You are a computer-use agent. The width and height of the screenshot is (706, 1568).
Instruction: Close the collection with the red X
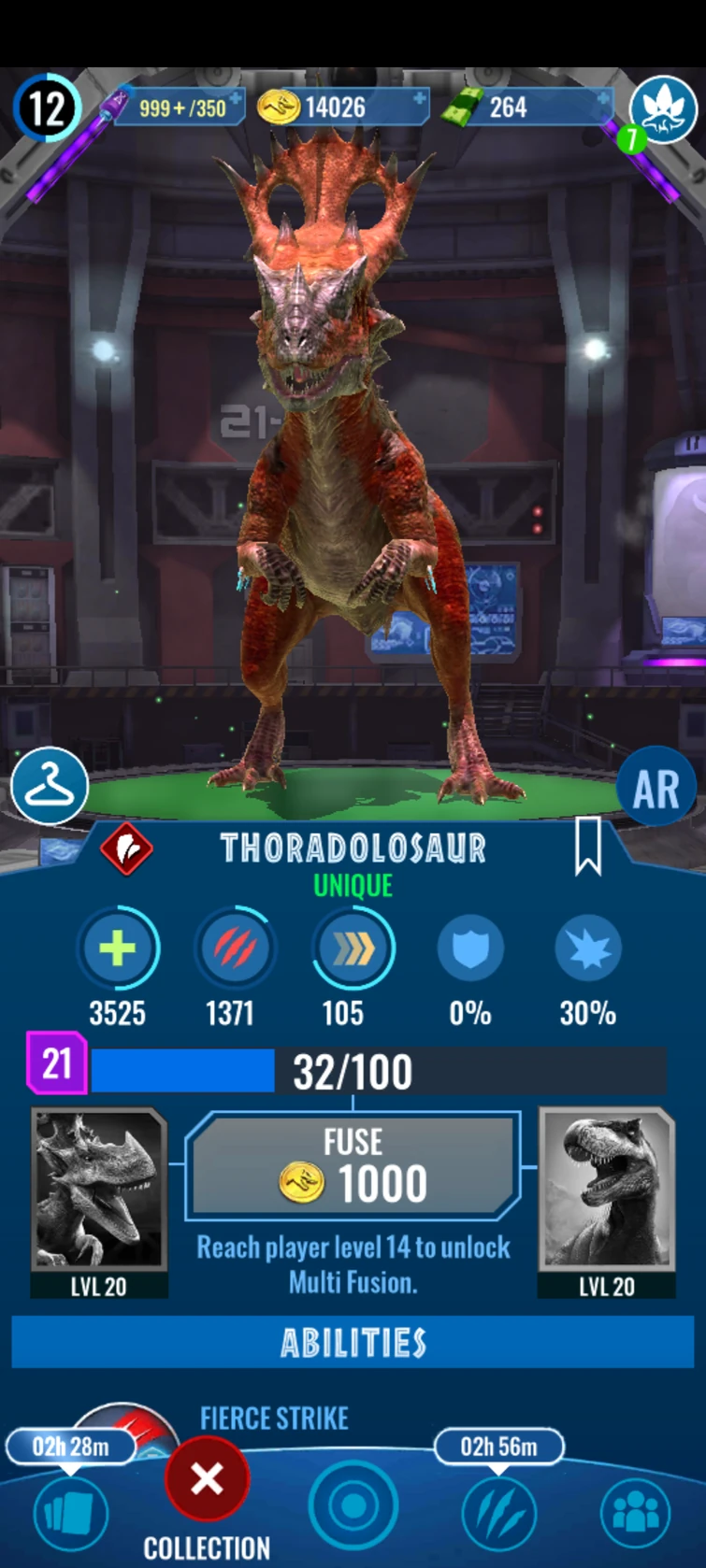coord(207,1478)
